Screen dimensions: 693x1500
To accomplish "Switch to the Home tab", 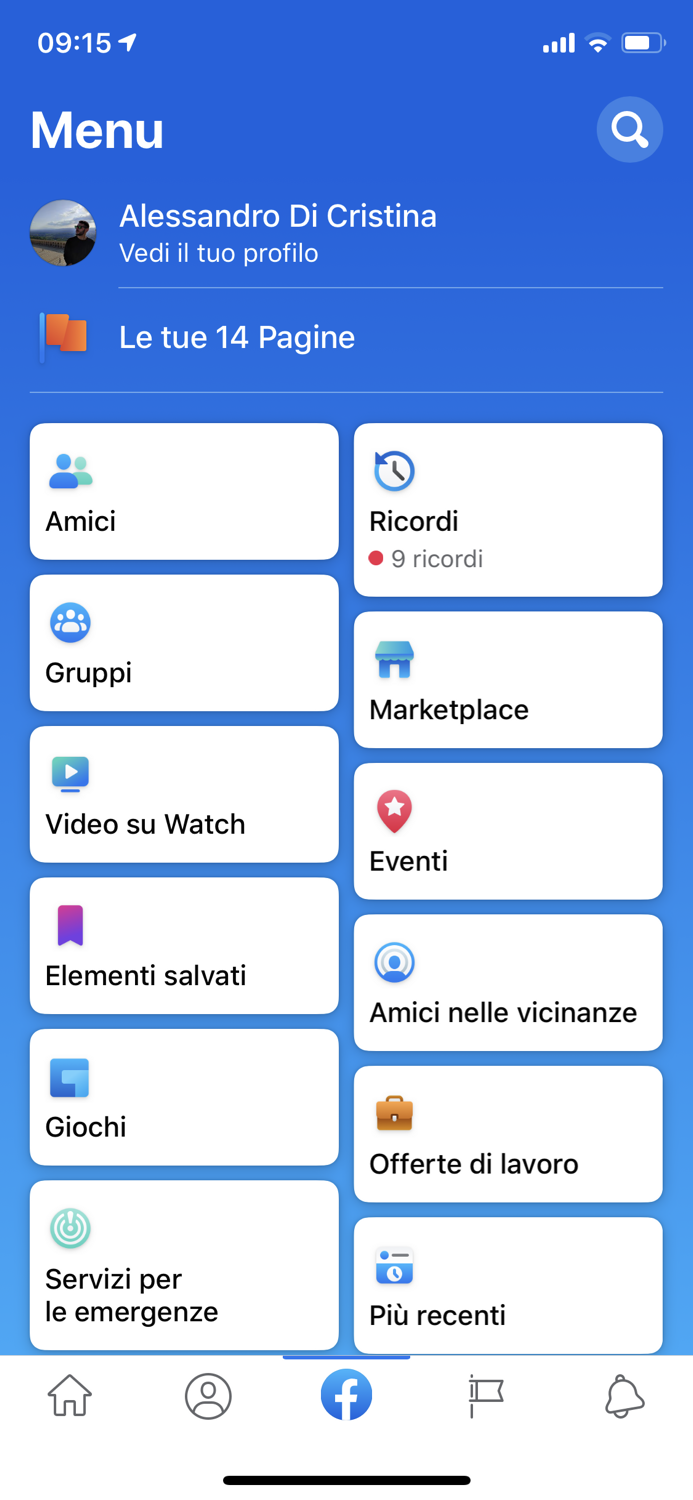I will [70, 1395].
